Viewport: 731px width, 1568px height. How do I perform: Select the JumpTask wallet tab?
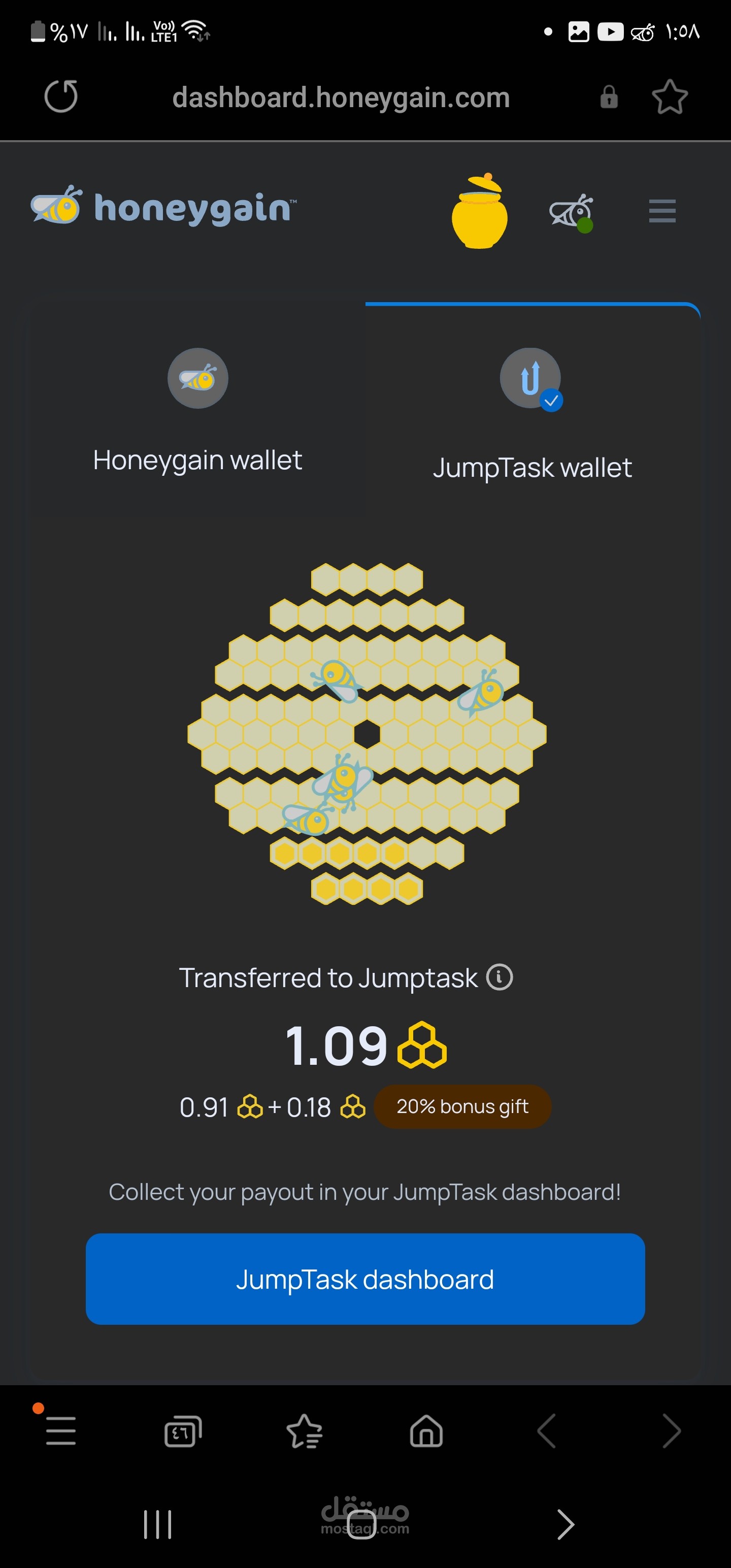tap(532, 414)
